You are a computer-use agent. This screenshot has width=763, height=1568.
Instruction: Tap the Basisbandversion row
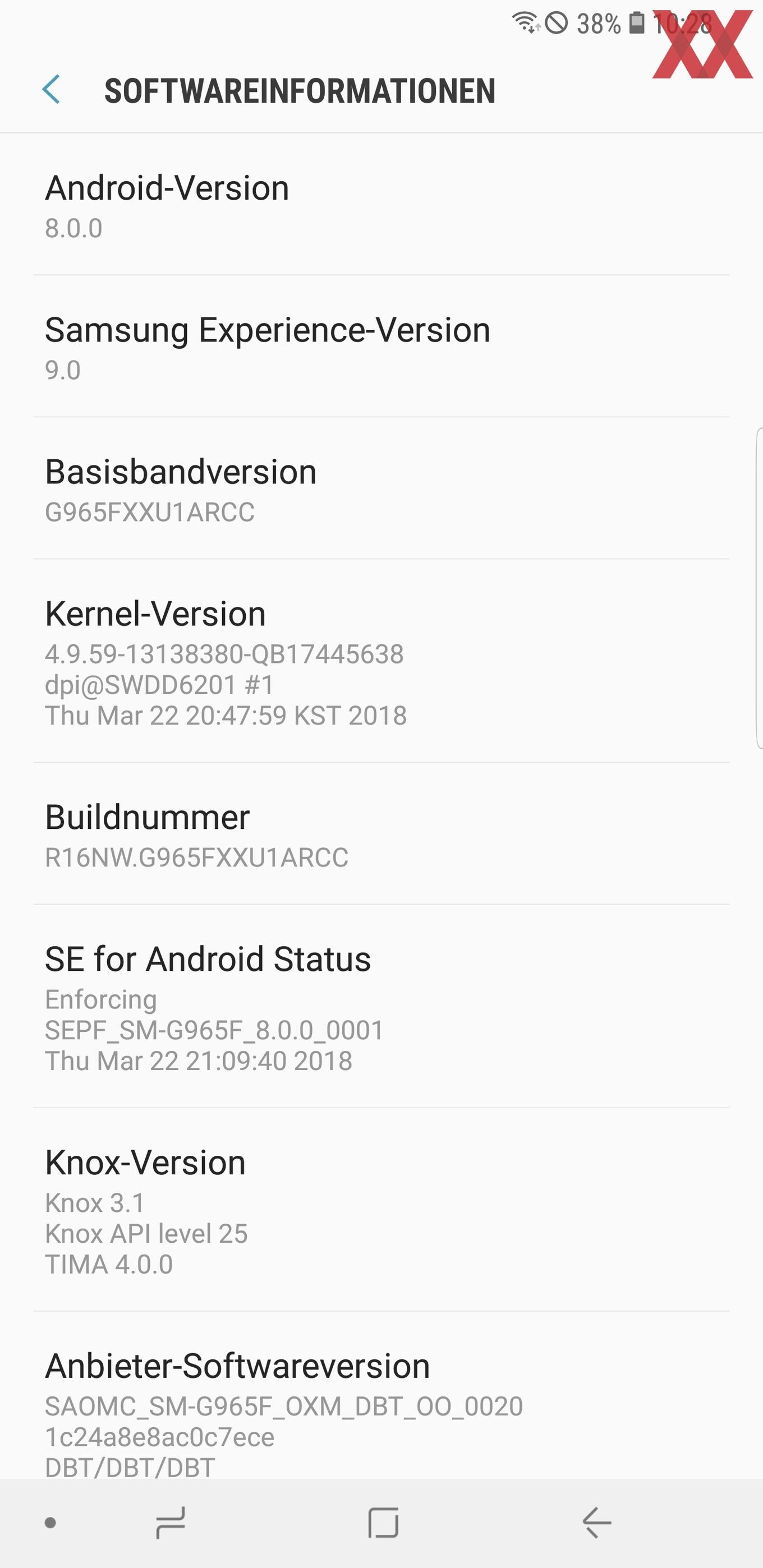381,489
